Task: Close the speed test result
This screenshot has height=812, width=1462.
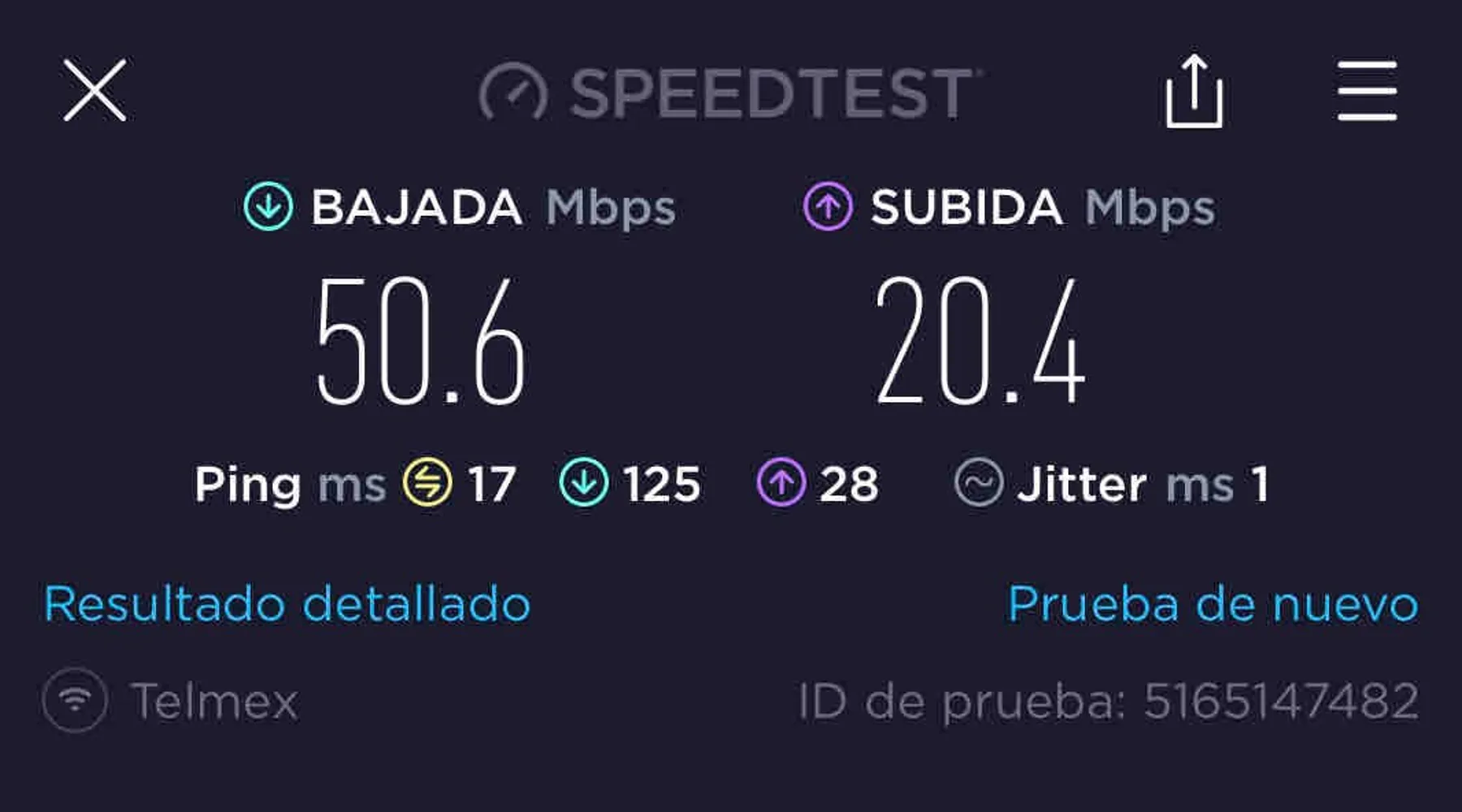Action: pos(95,90)
